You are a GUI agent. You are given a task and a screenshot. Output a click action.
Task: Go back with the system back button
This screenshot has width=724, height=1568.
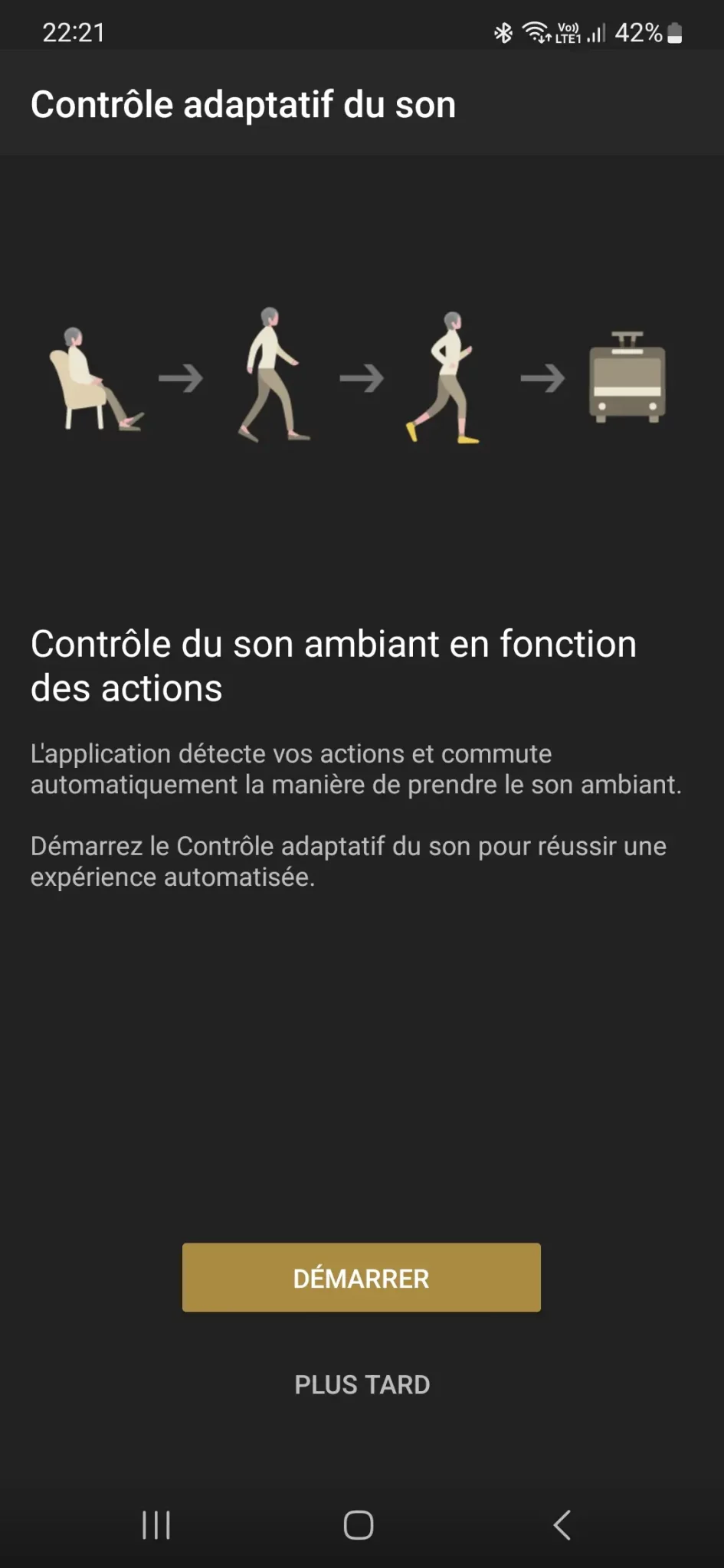(x=562, y=1524)
